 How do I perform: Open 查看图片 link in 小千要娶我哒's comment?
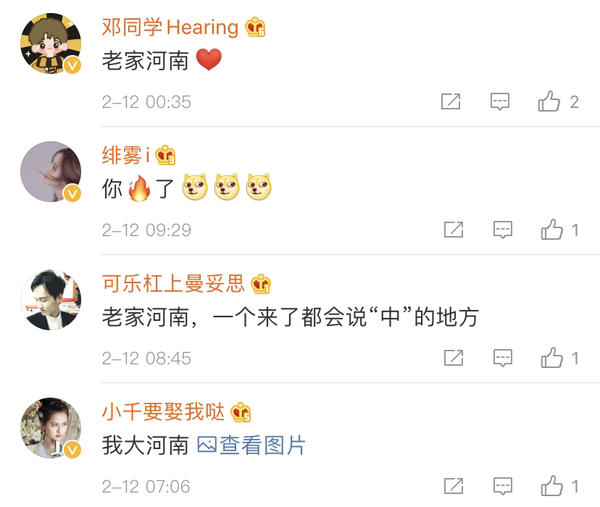(251, 445)
